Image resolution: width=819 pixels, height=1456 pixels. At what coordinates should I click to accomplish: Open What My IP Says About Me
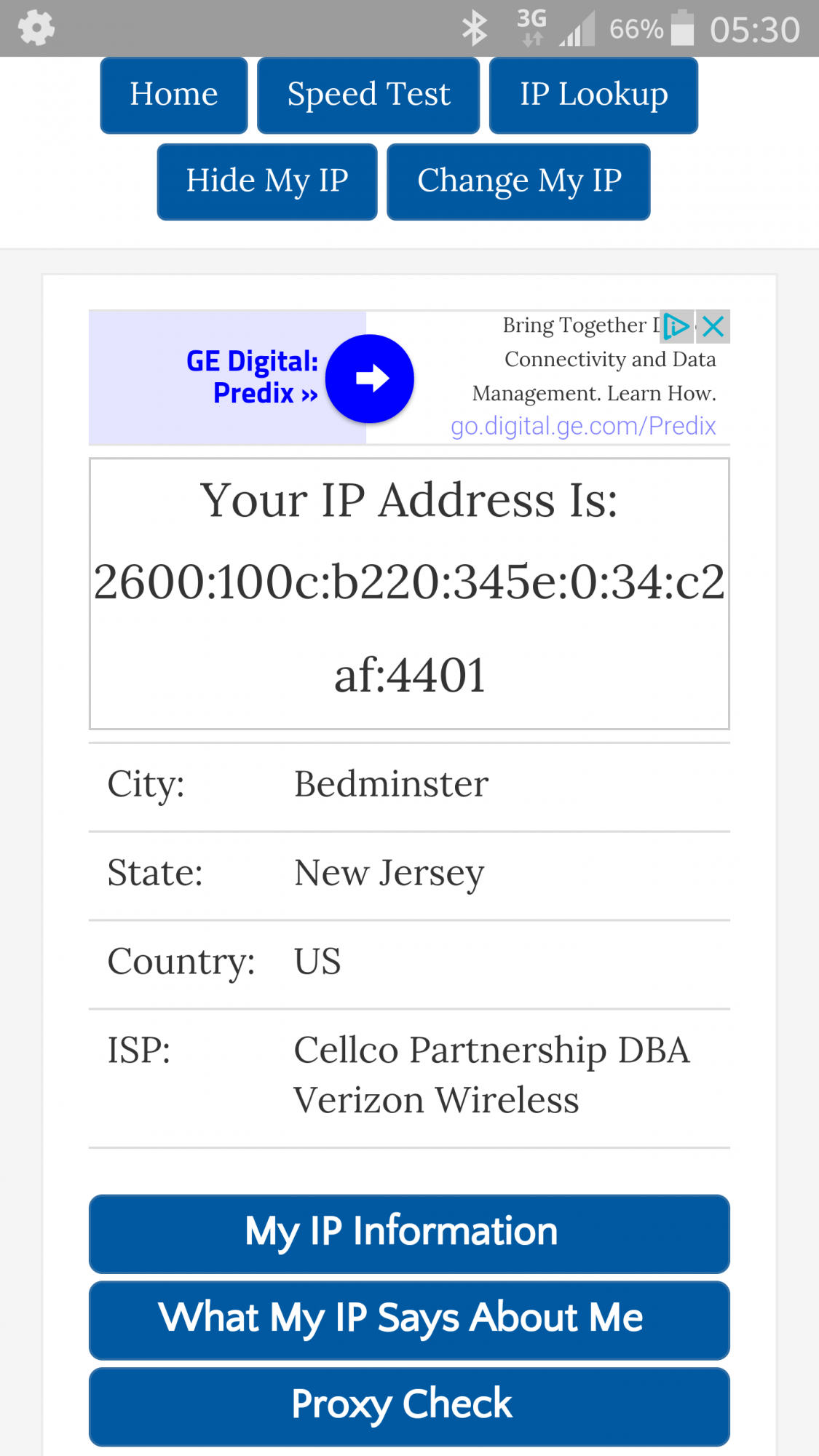[x=409, y=1320]
